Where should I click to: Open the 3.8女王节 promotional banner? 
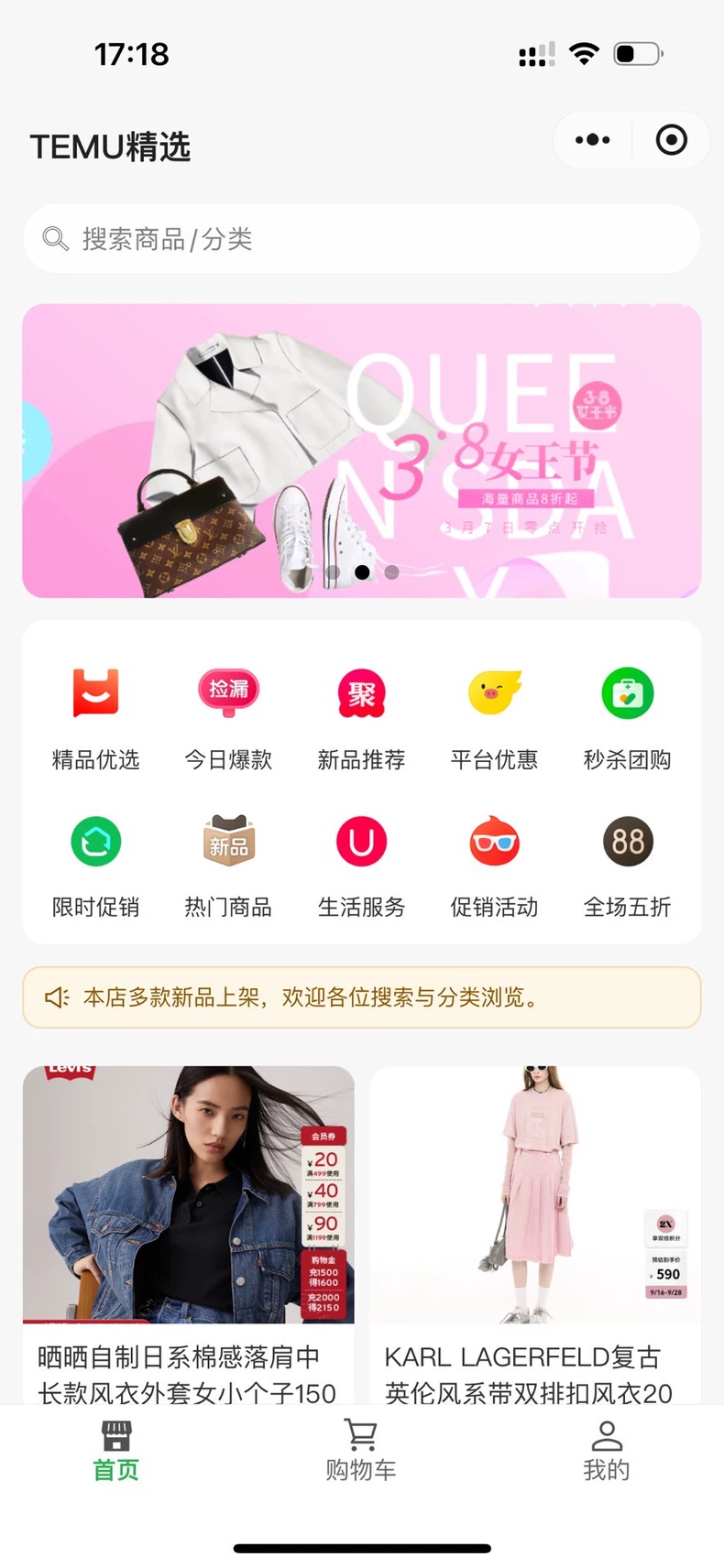coord(361,450)
